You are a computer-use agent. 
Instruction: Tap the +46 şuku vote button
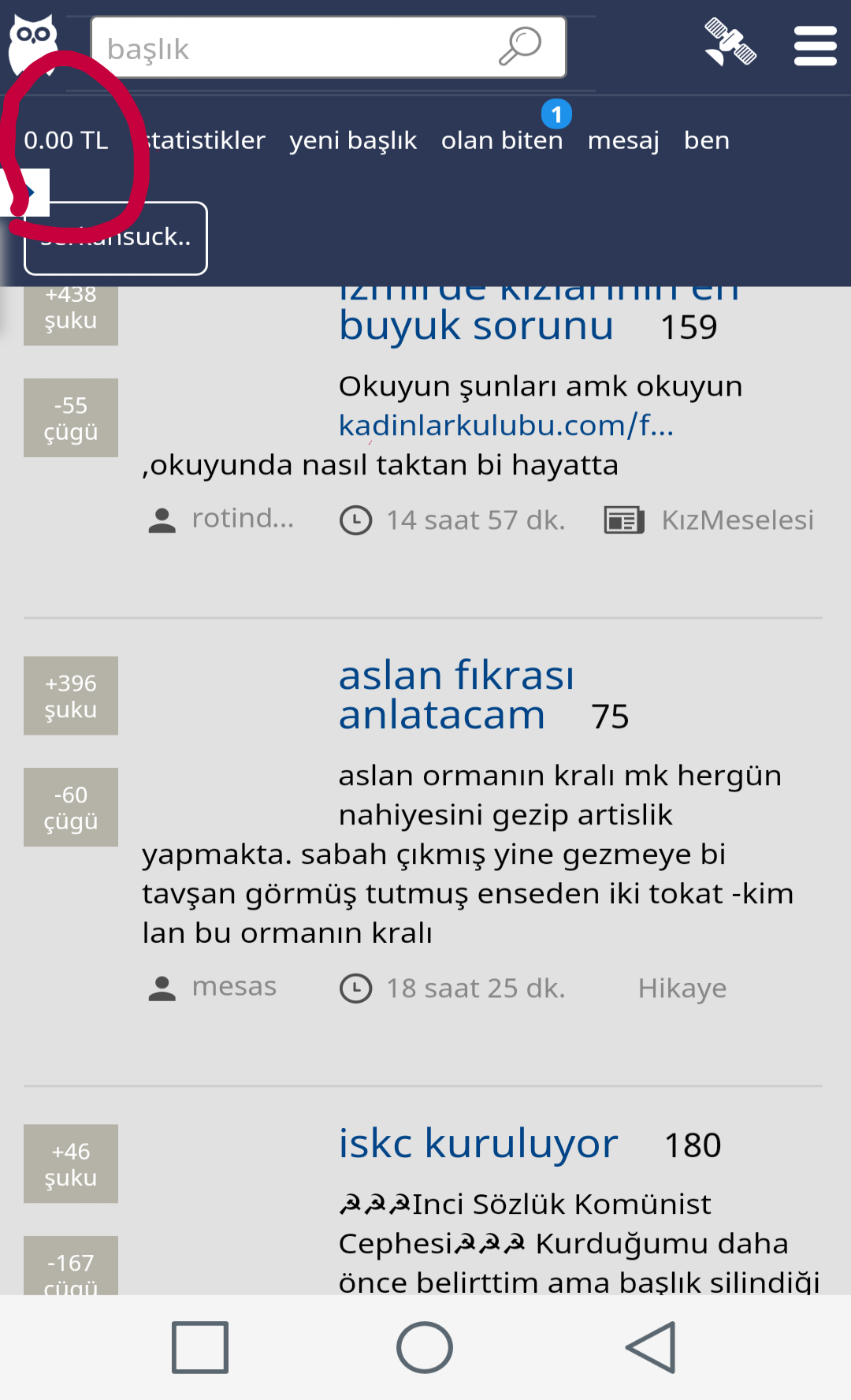(x=71, y=1164)
